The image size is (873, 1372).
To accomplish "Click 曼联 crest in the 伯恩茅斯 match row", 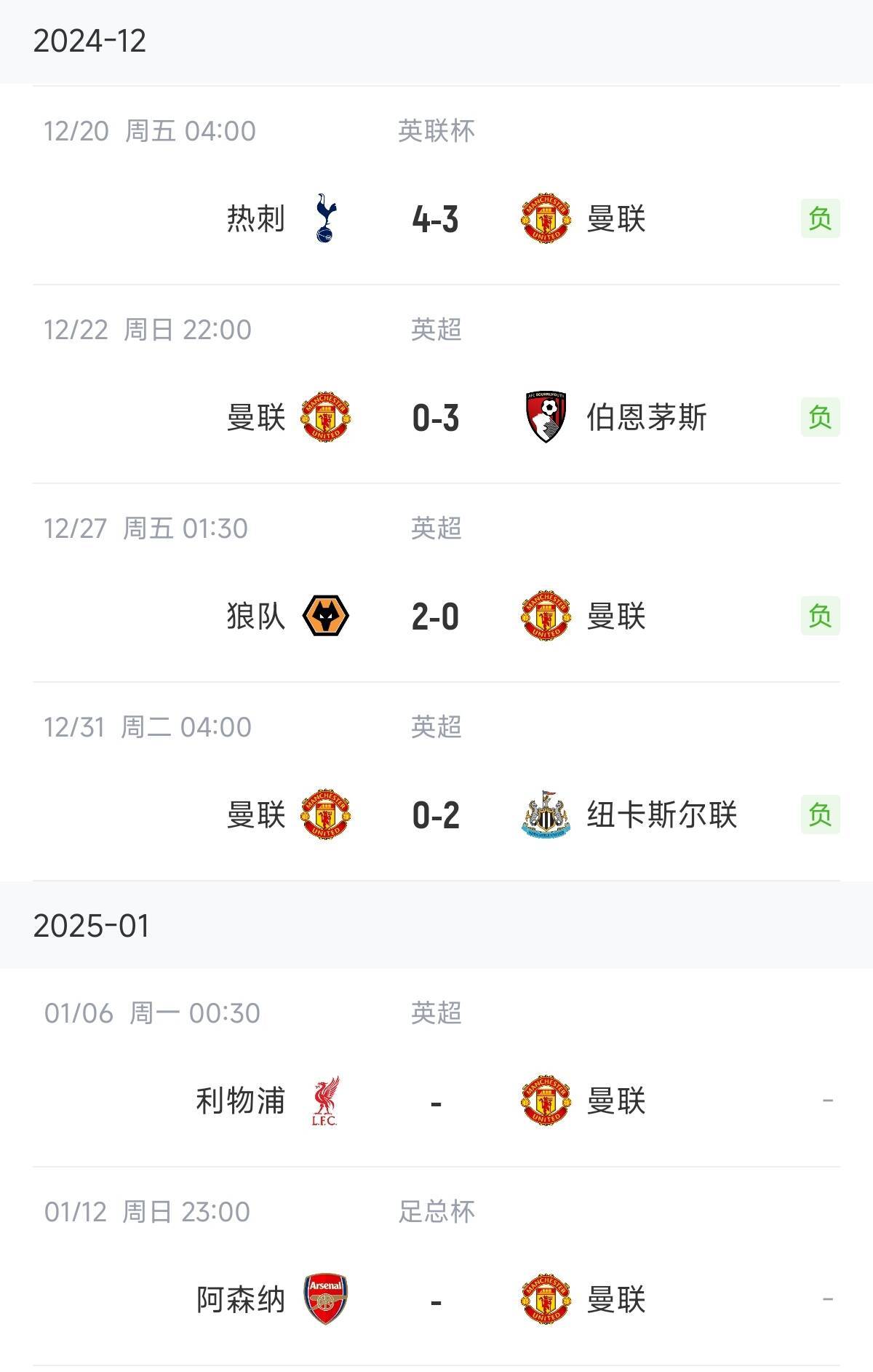I will [324, 415].
